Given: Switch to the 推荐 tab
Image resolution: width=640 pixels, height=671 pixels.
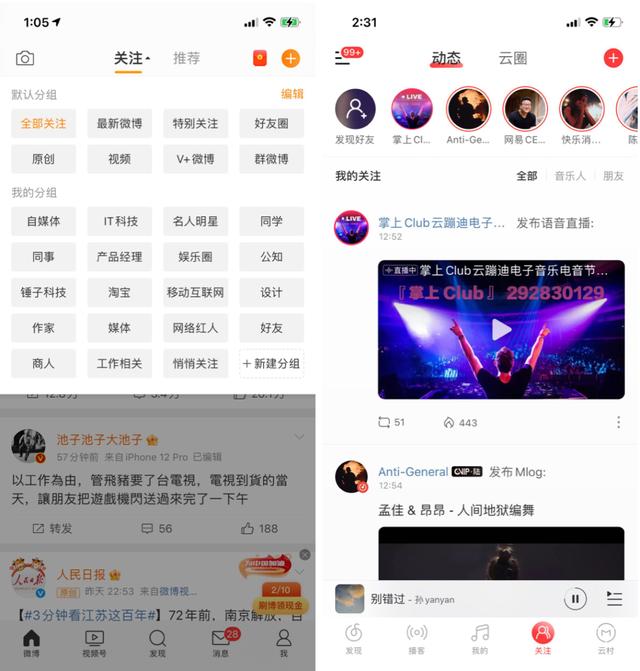Looking at the screenshot, I should point(186,59).
